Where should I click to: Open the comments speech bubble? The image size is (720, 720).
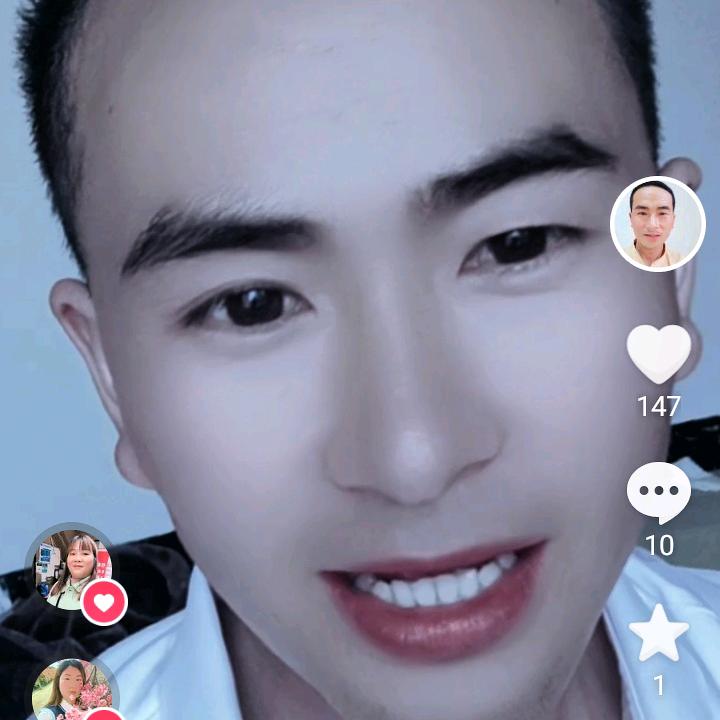tap(658, 492)
